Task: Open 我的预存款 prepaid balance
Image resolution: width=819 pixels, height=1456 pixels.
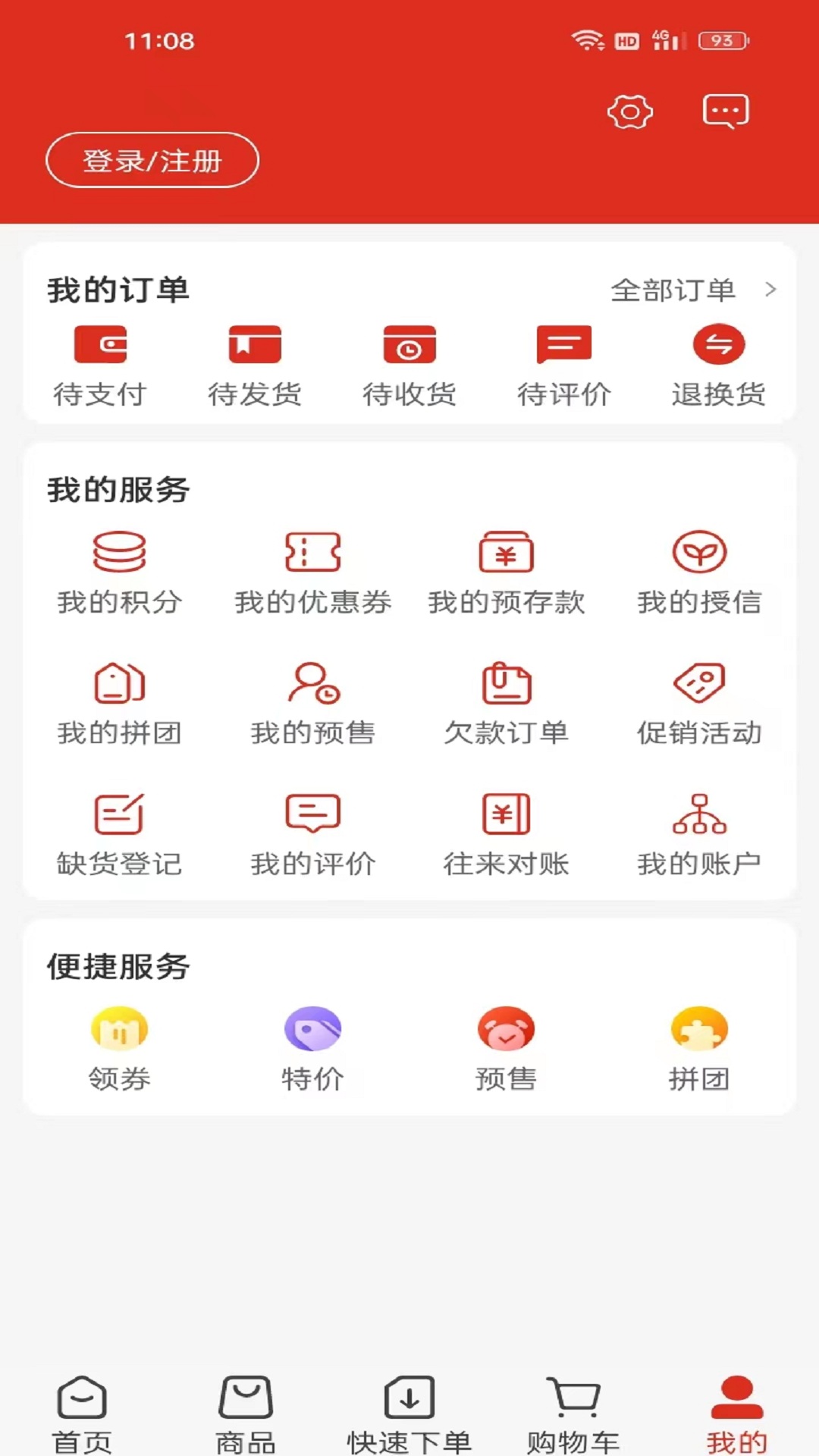Action: point(506,573)
